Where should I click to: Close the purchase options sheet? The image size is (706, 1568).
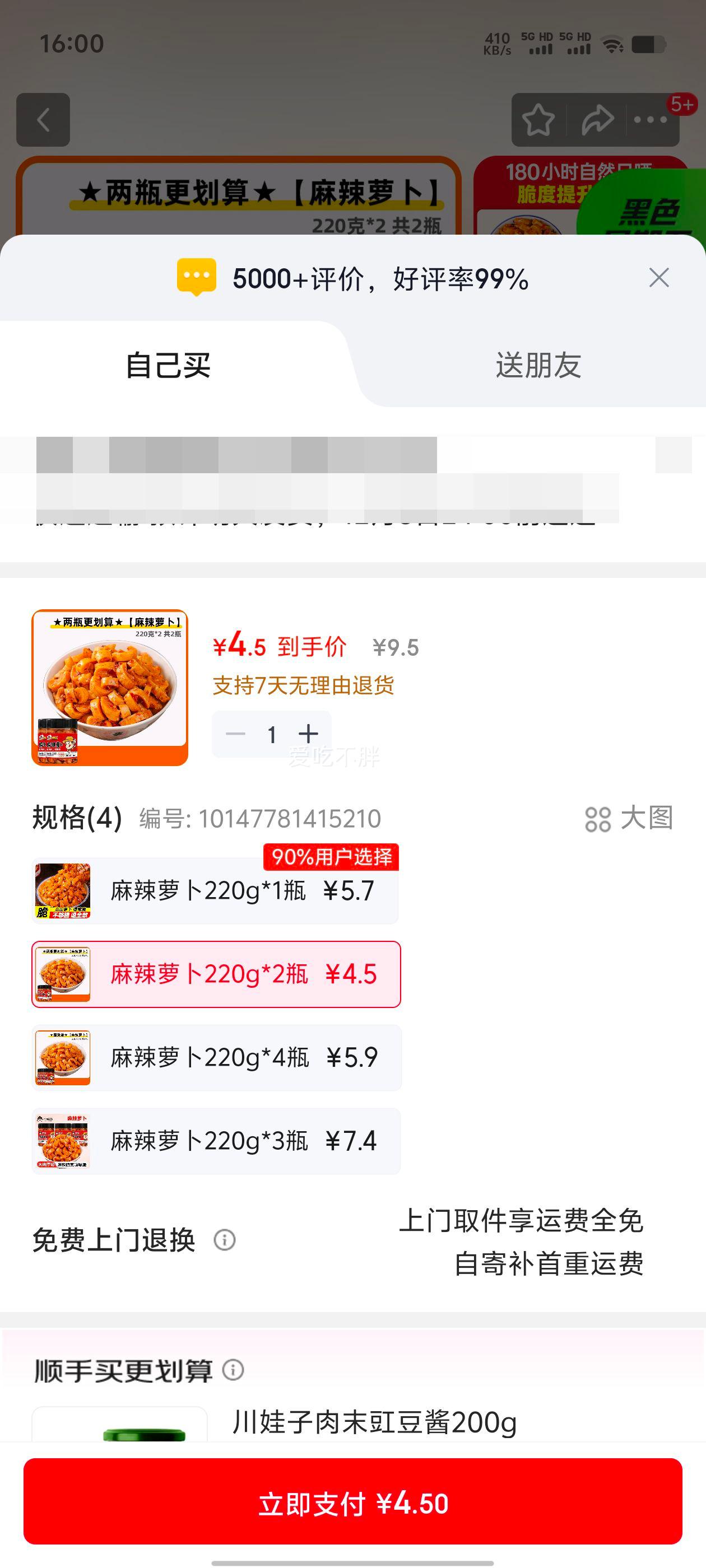click(658, 278)
